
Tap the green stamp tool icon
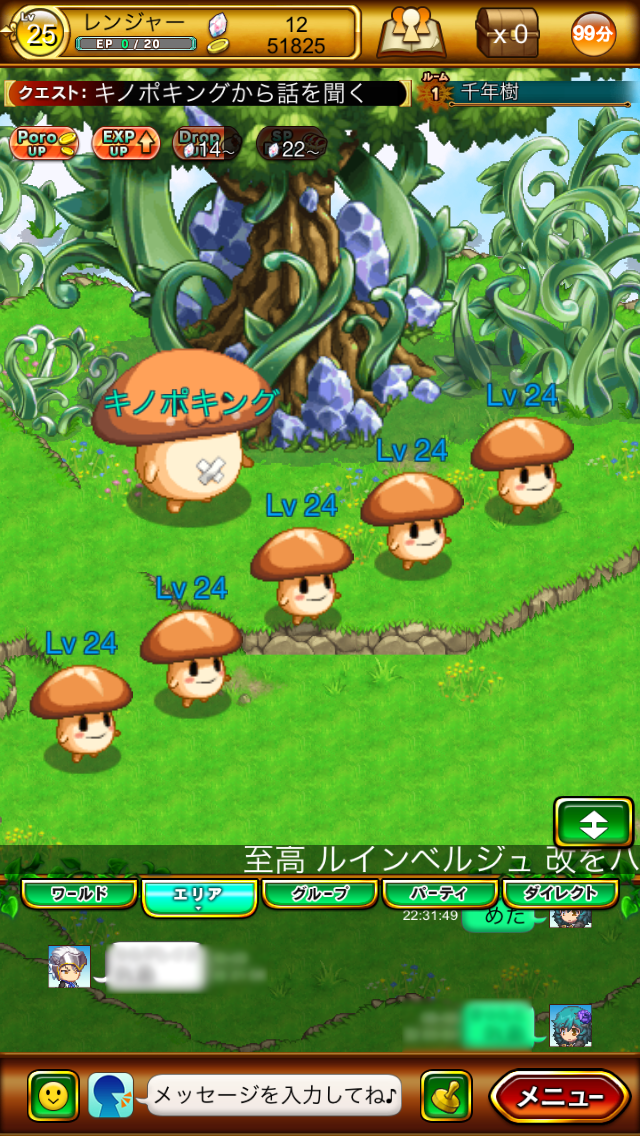[446, 1096]
